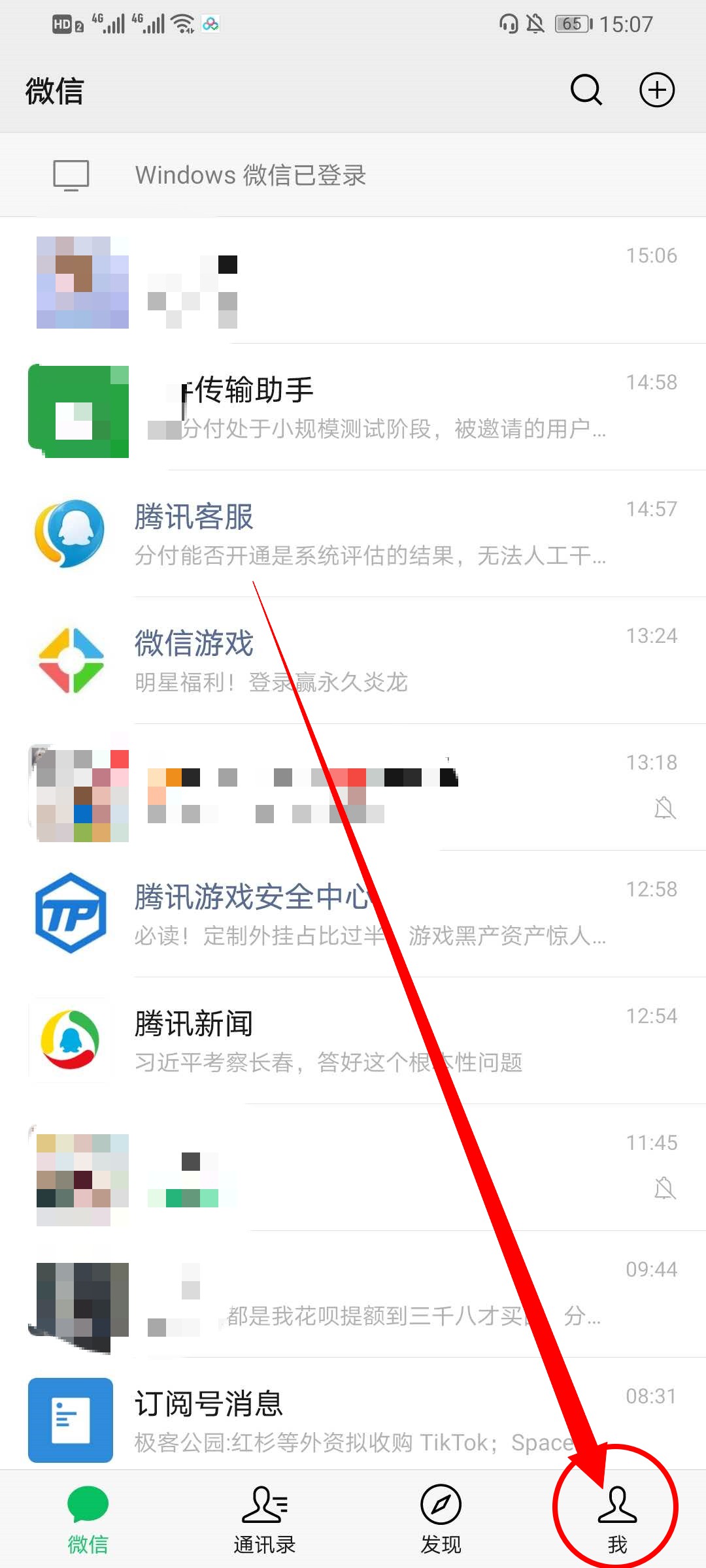
Task: Switch to the 微信 tab
Action: (x=88, y=1519)
